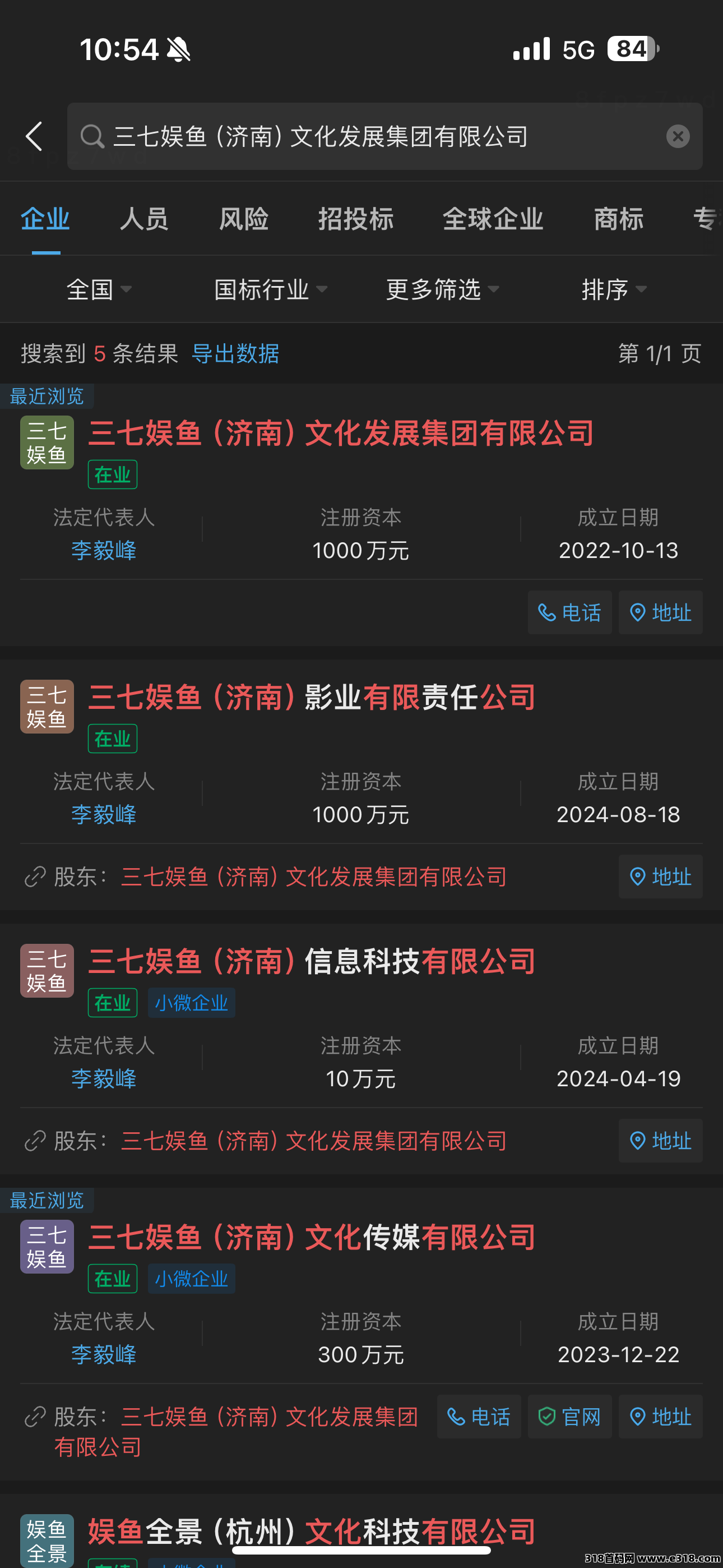Viewport: 723px width, 1568px height.
Task: Expand the 国标行业 filter
Action: click(x=271, y=290)
